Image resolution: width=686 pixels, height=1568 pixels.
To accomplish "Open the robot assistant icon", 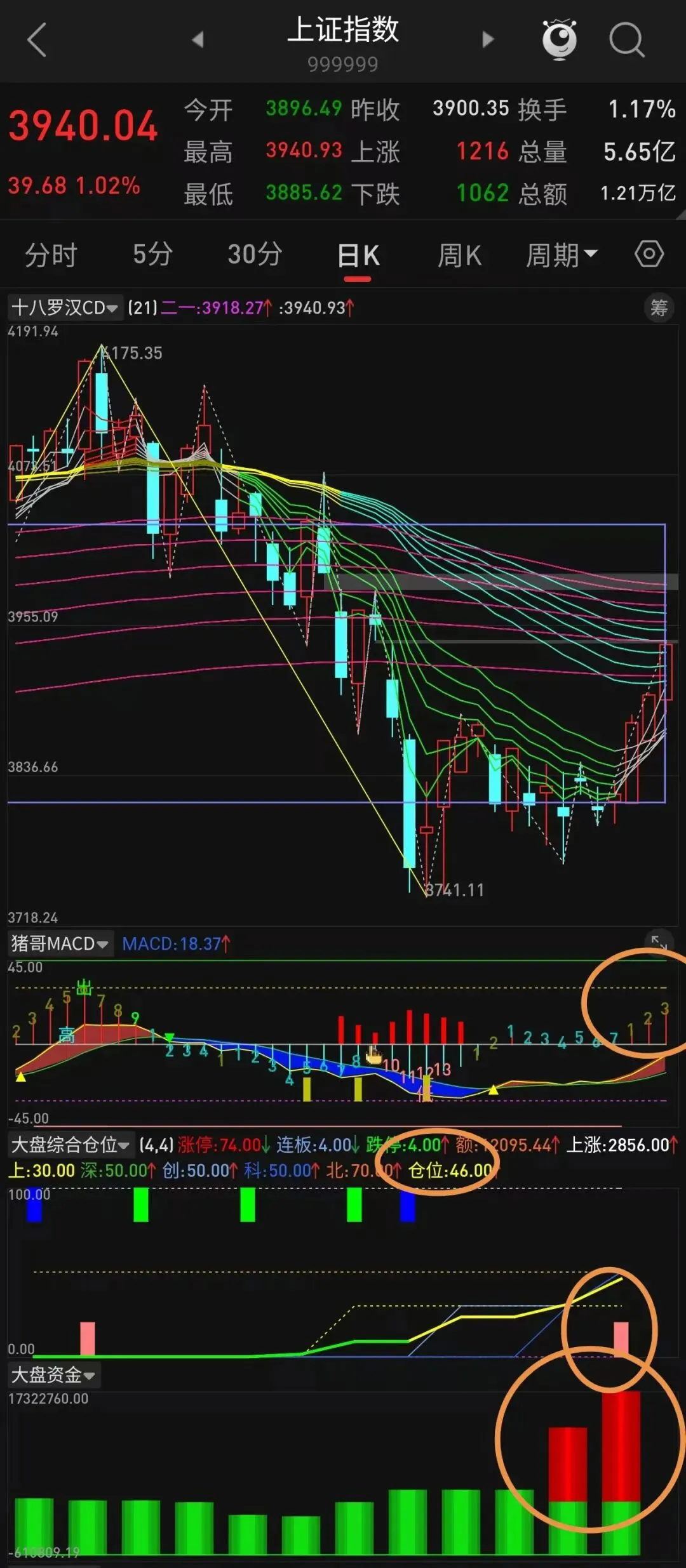I will click(x=560, y=39).
